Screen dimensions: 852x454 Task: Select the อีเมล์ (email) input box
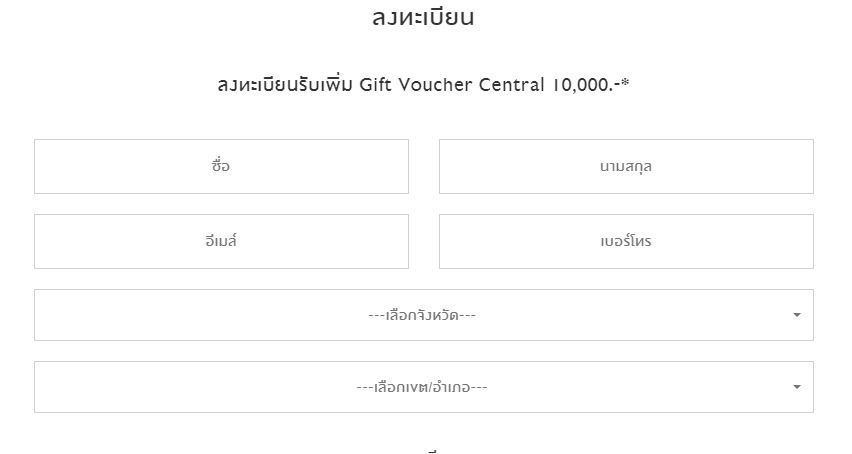coord(221,241)
